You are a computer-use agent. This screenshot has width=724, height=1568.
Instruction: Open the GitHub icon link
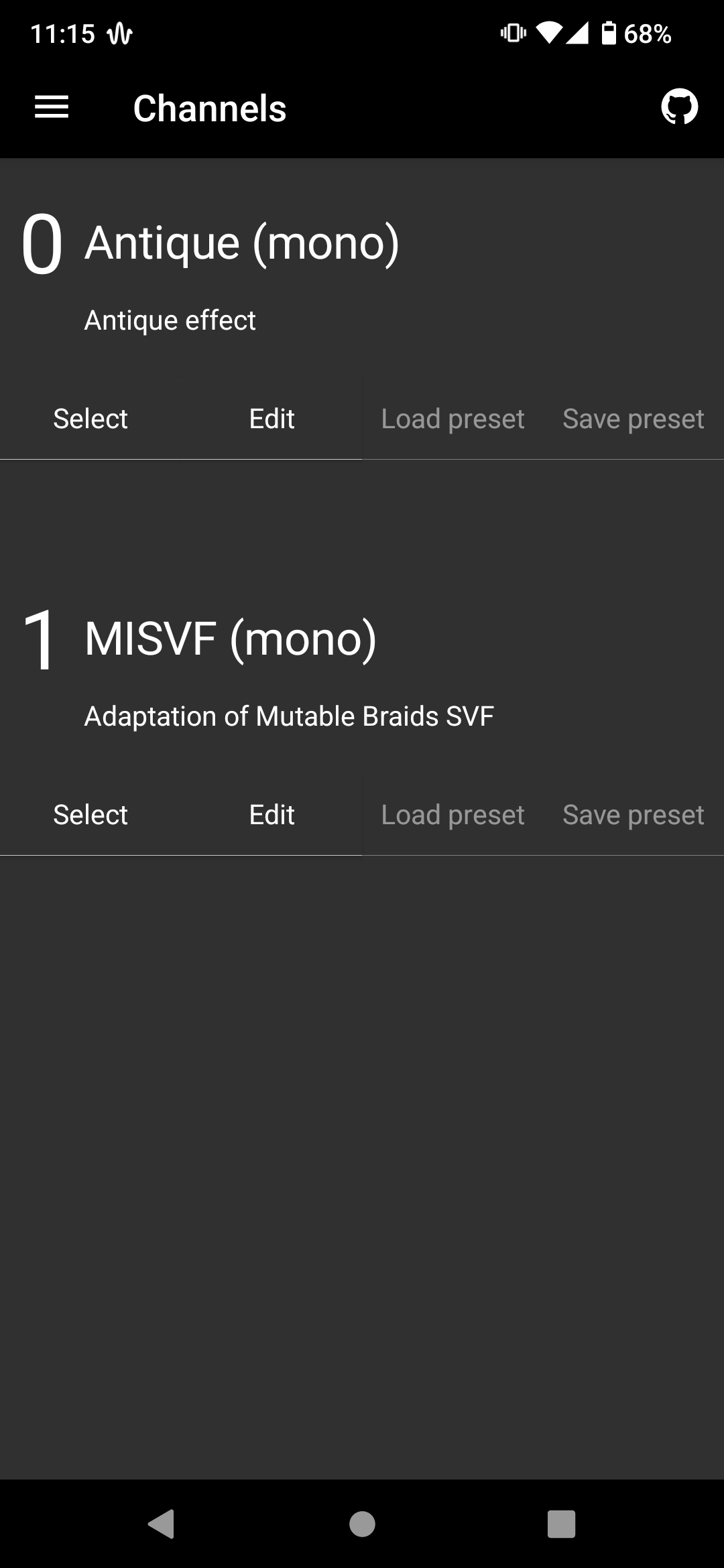click(x=679, y=107)
